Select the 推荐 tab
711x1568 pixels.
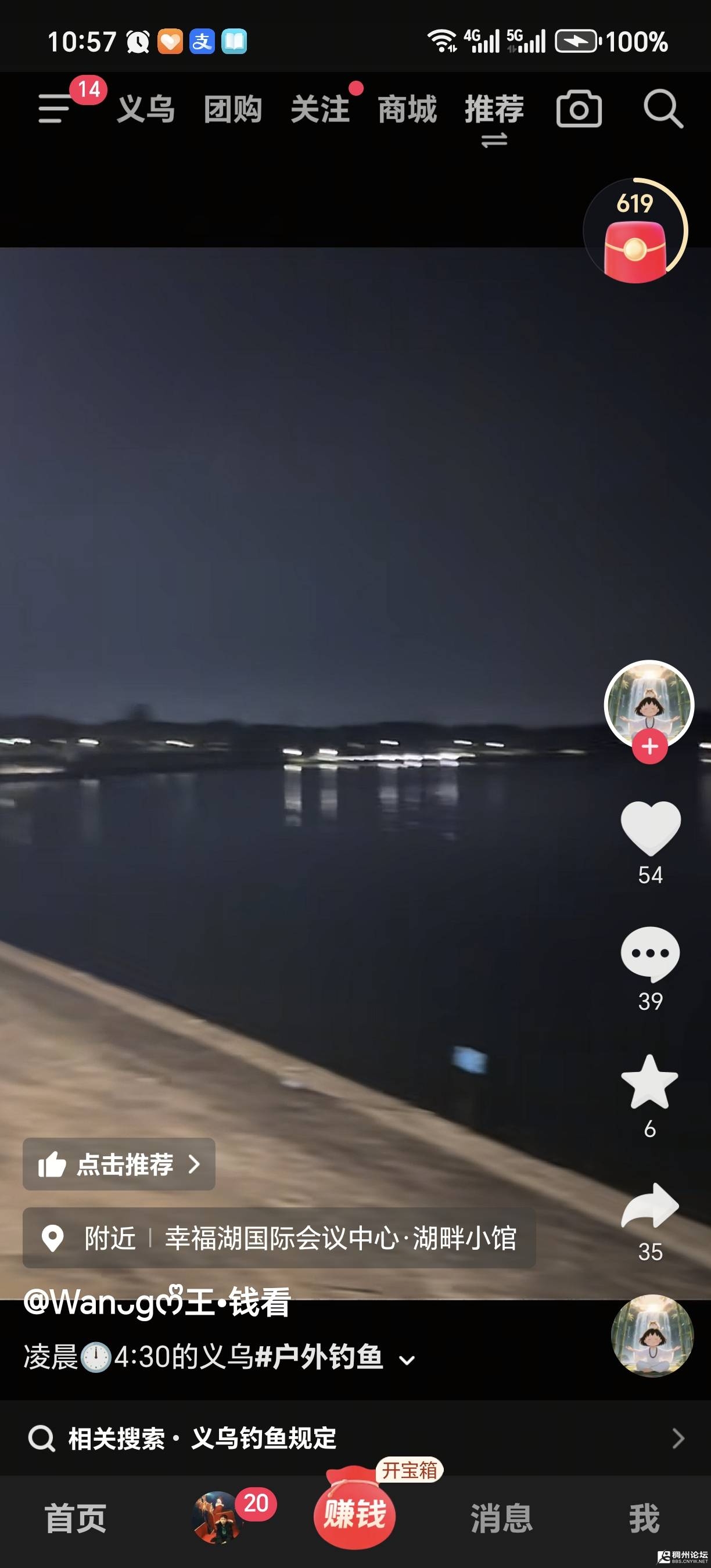click(494, 110)
